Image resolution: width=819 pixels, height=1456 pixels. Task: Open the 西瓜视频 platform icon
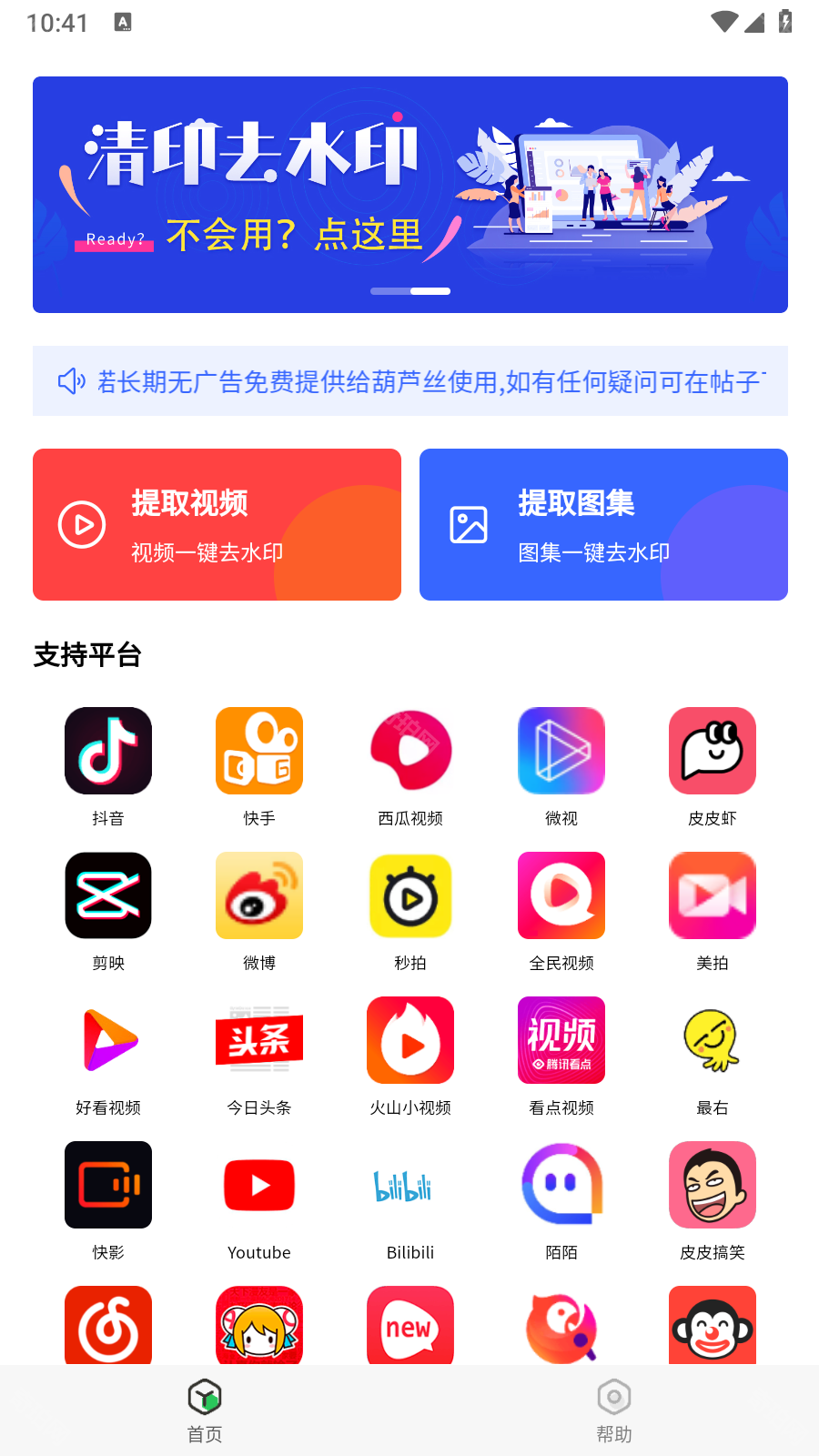(x=409, y=751)
